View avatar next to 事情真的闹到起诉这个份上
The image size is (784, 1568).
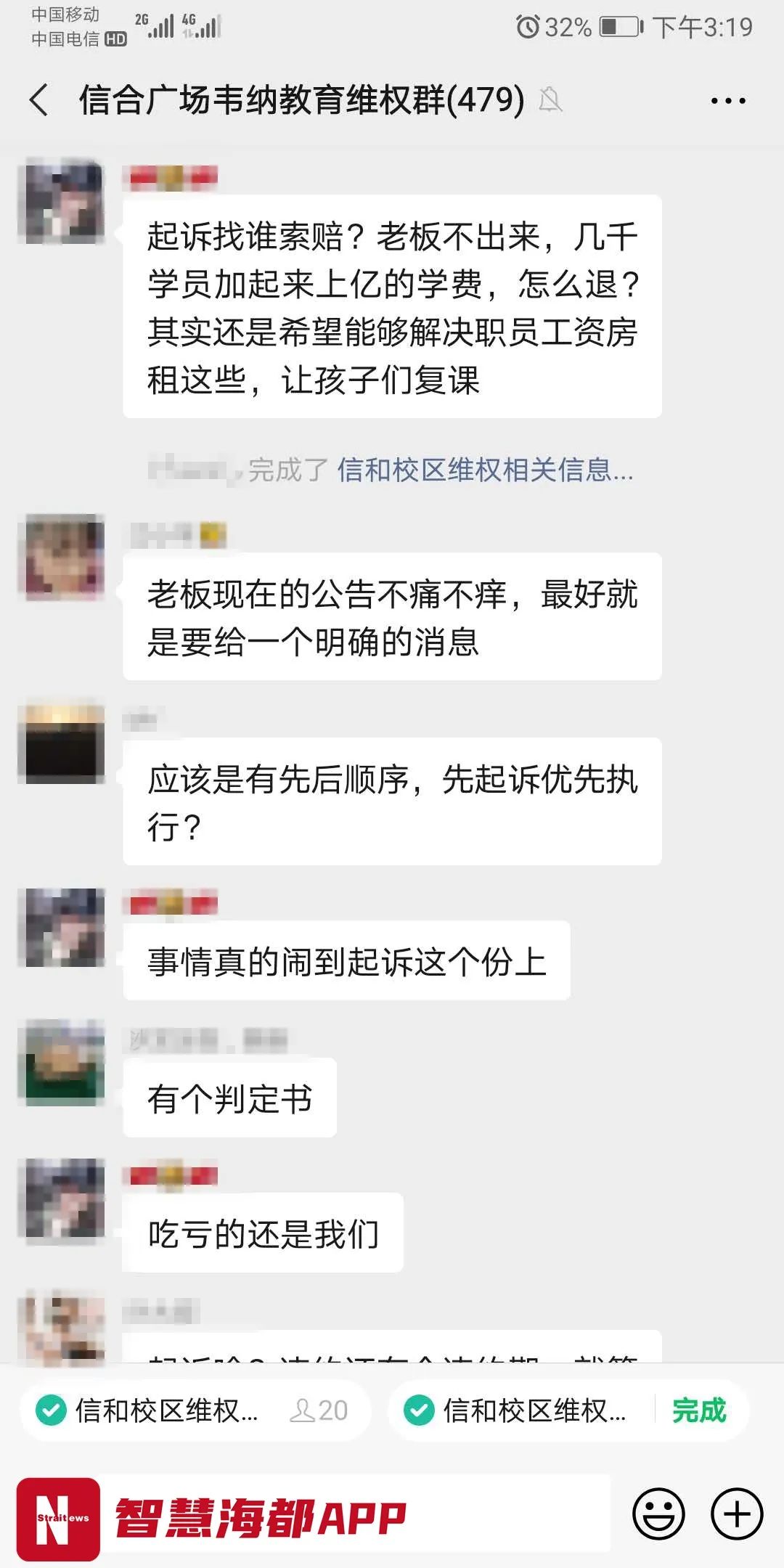pyautogui.click(x=65, y=928)
